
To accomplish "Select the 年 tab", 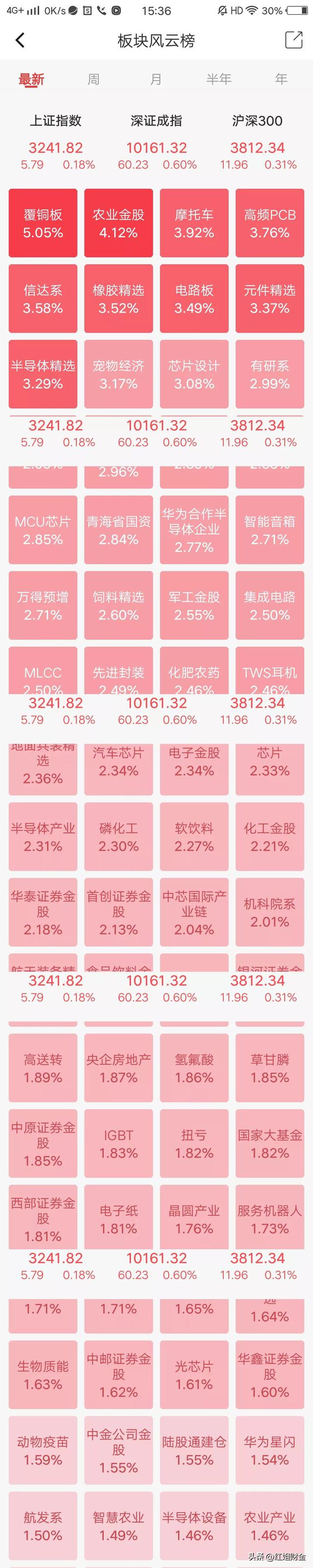I will click(281, 79).
